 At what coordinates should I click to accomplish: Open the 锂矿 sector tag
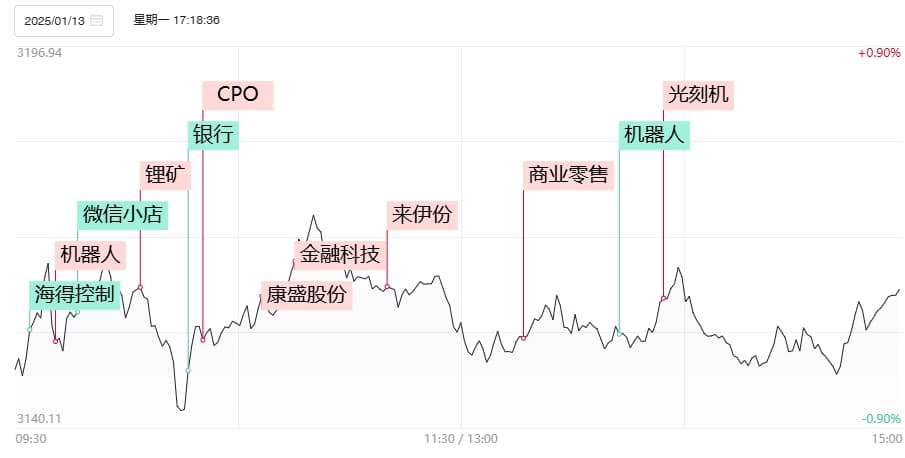(165, 174)
